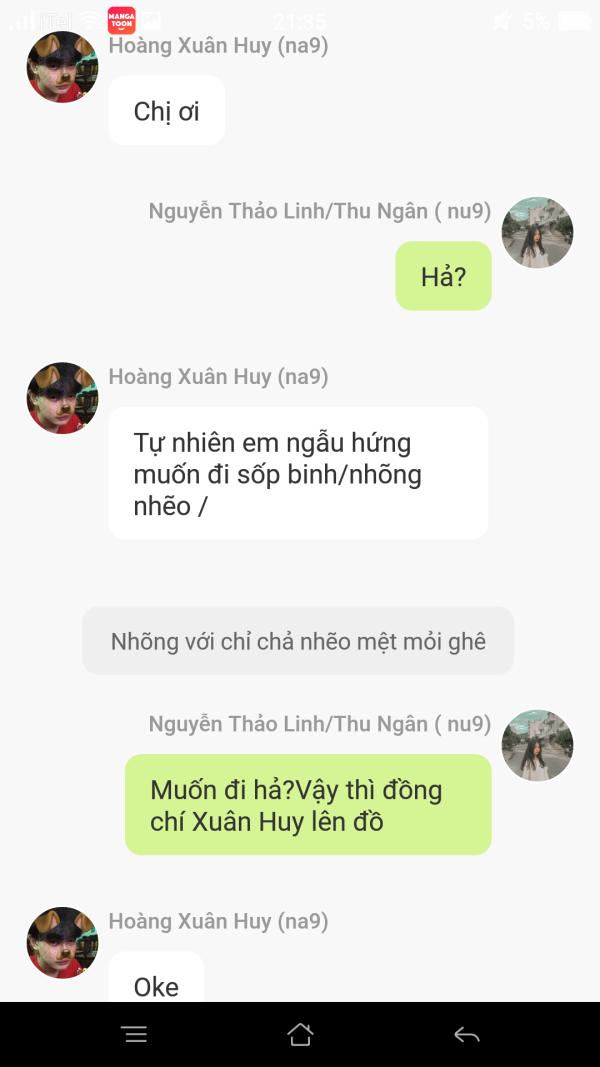Return to the home screen
The width and height of the screenshot is (600, 1067).
(x=300, y=1034)
